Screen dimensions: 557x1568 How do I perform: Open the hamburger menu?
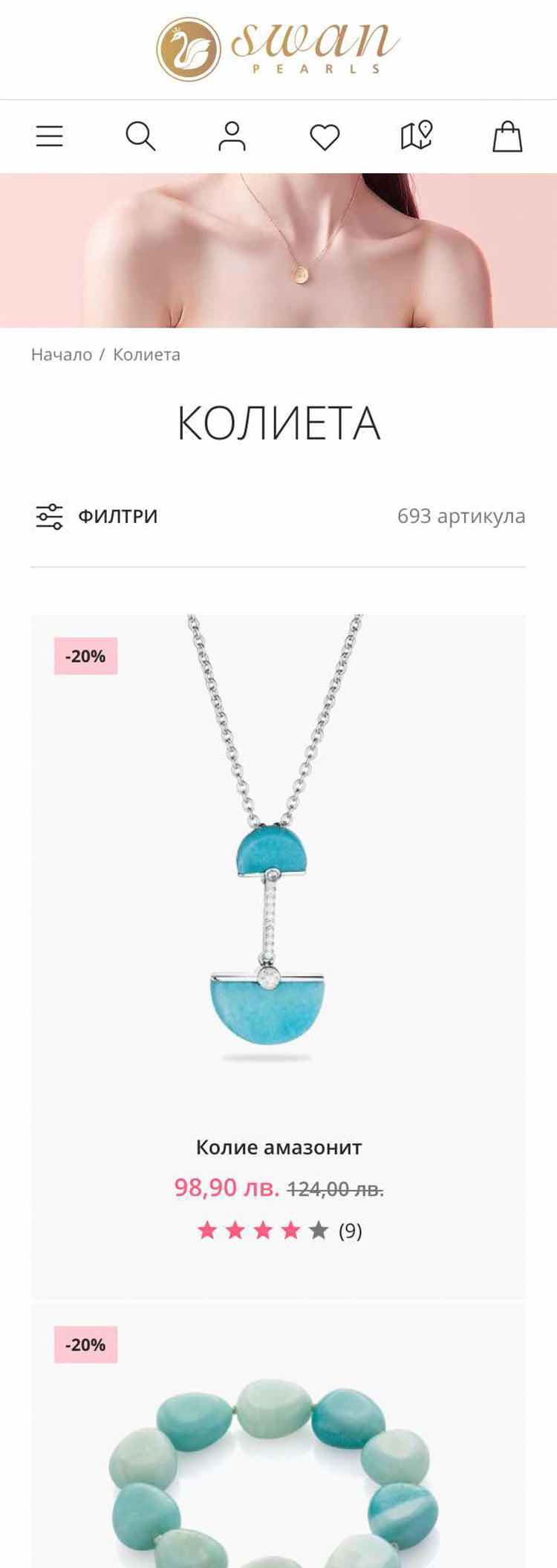pos(50,137)
